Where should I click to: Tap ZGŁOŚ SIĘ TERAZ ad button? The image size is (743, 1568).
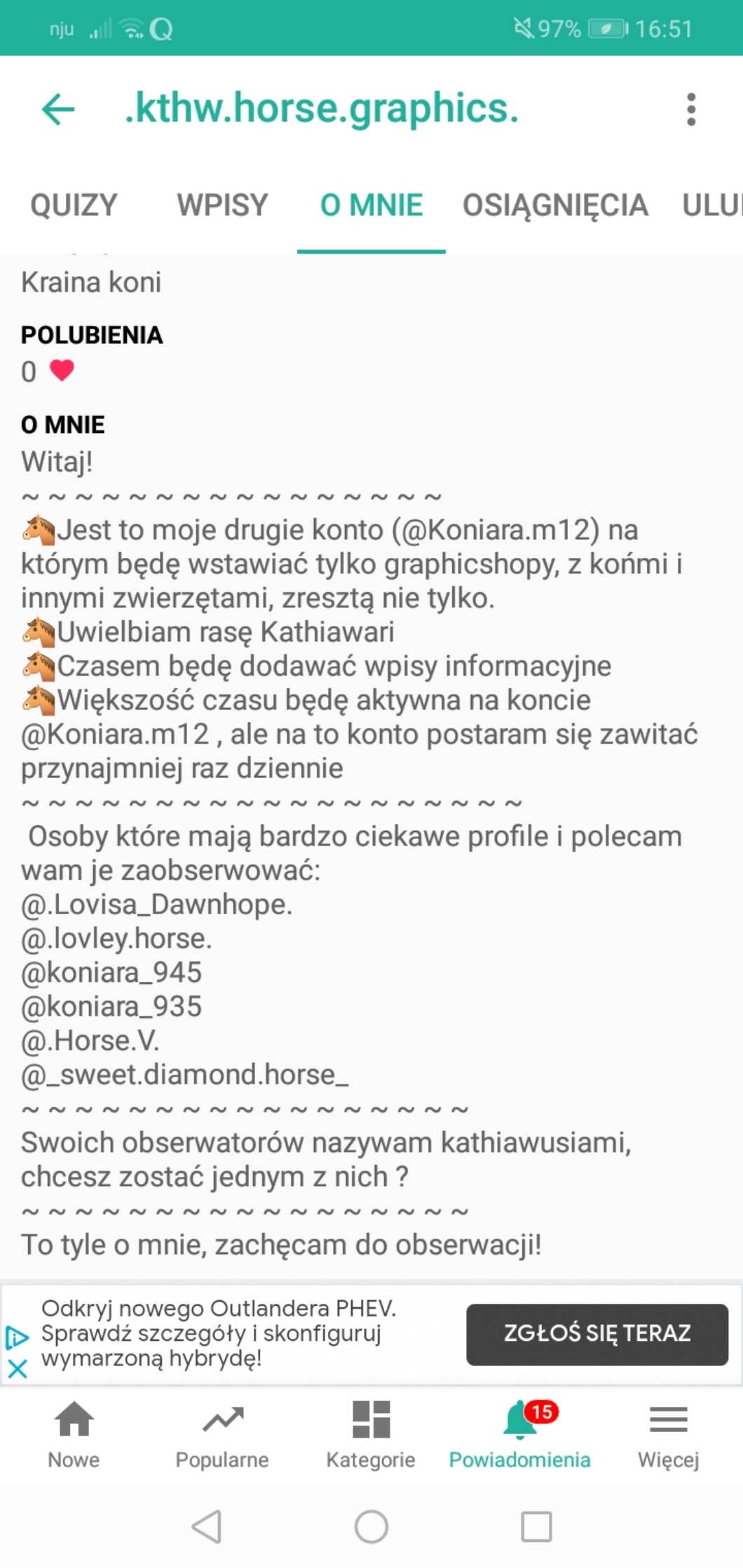click(x=597, y=1333)
